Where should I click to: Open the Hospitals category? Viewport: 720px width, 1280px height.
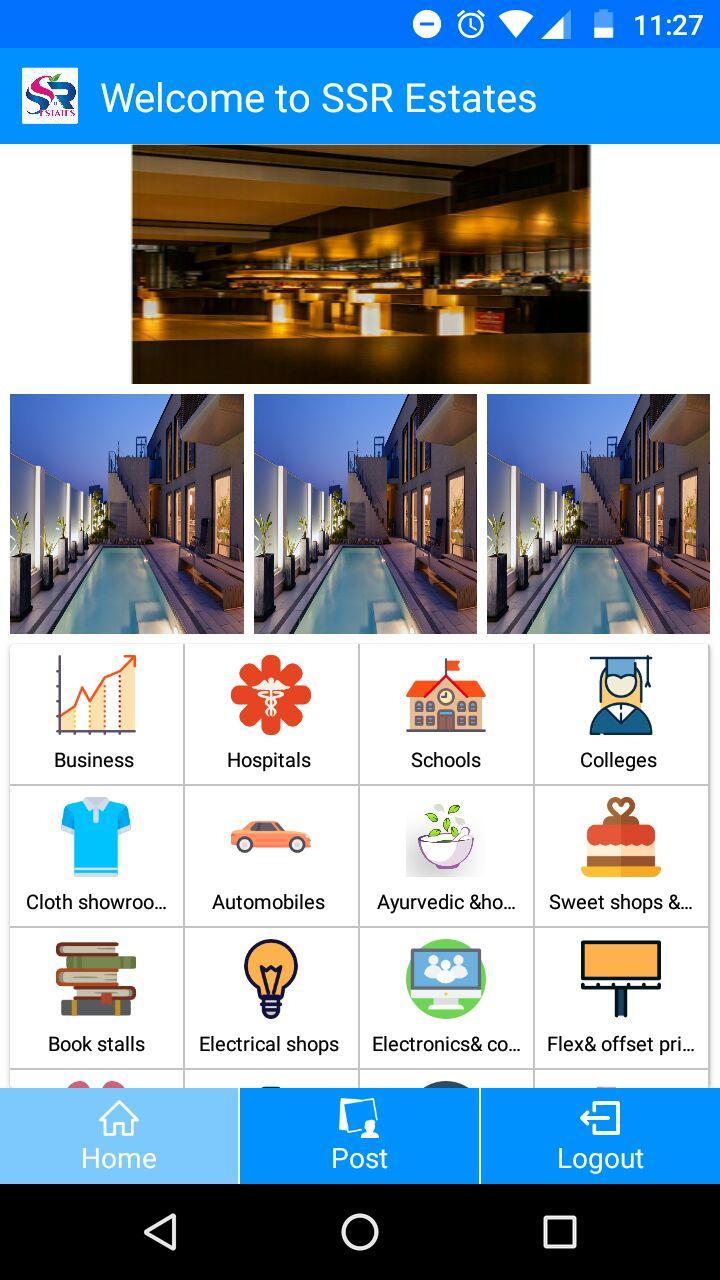tap(270, 714)
